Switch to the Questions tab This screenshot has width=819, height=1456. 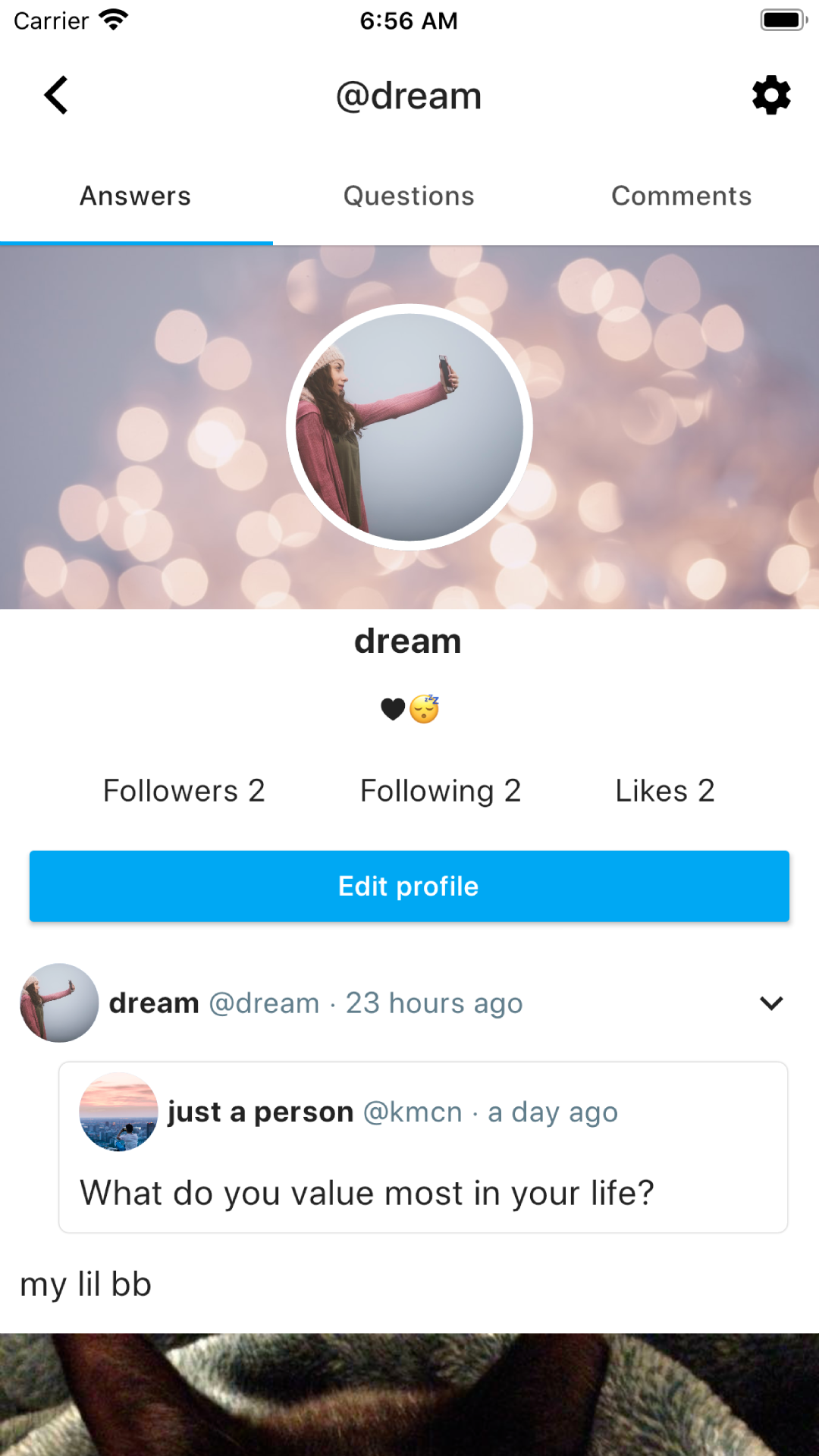tap(409, 196)
